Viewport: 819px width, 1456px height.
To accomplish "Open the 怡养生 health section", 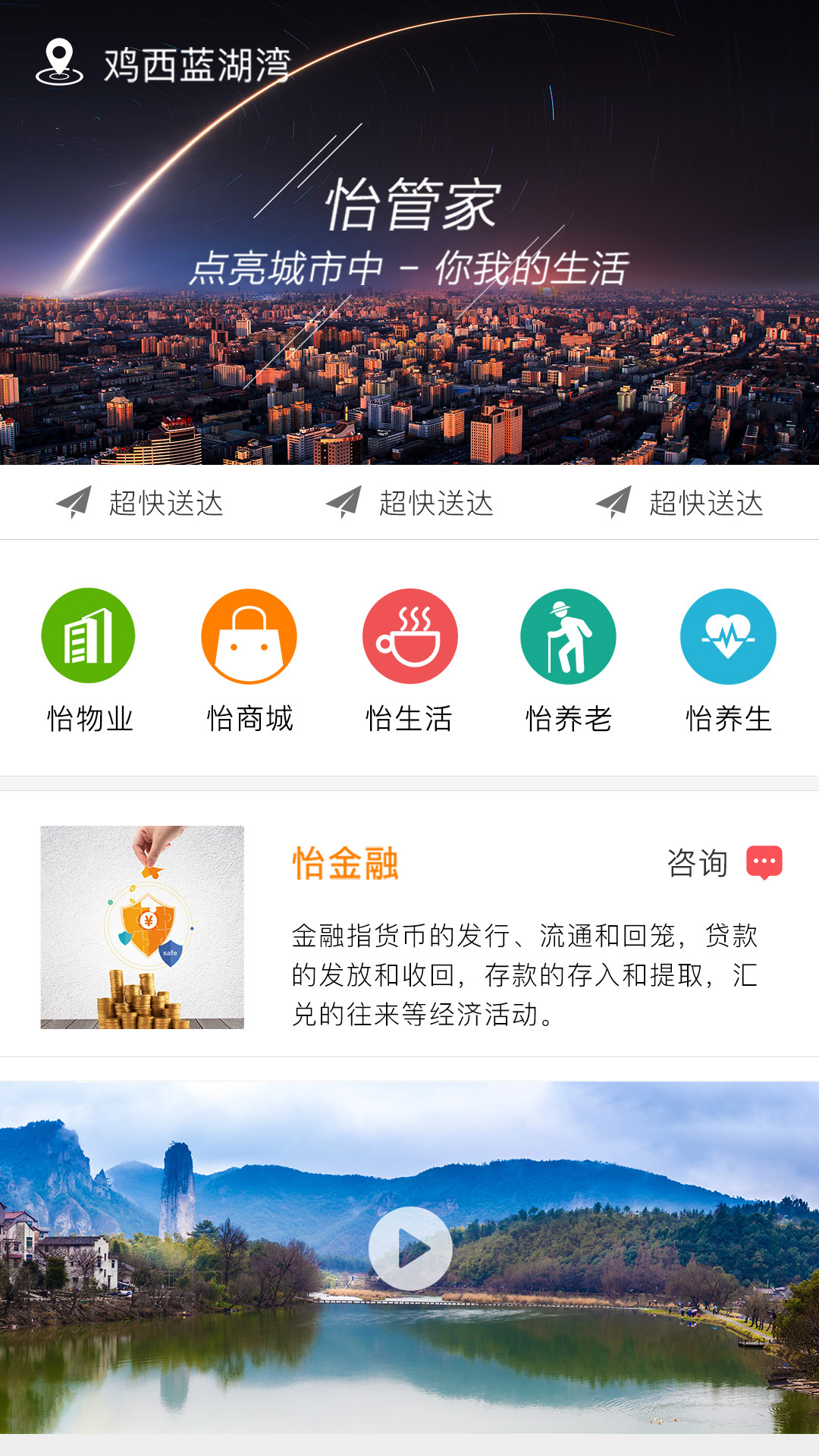I will [728, 661].
